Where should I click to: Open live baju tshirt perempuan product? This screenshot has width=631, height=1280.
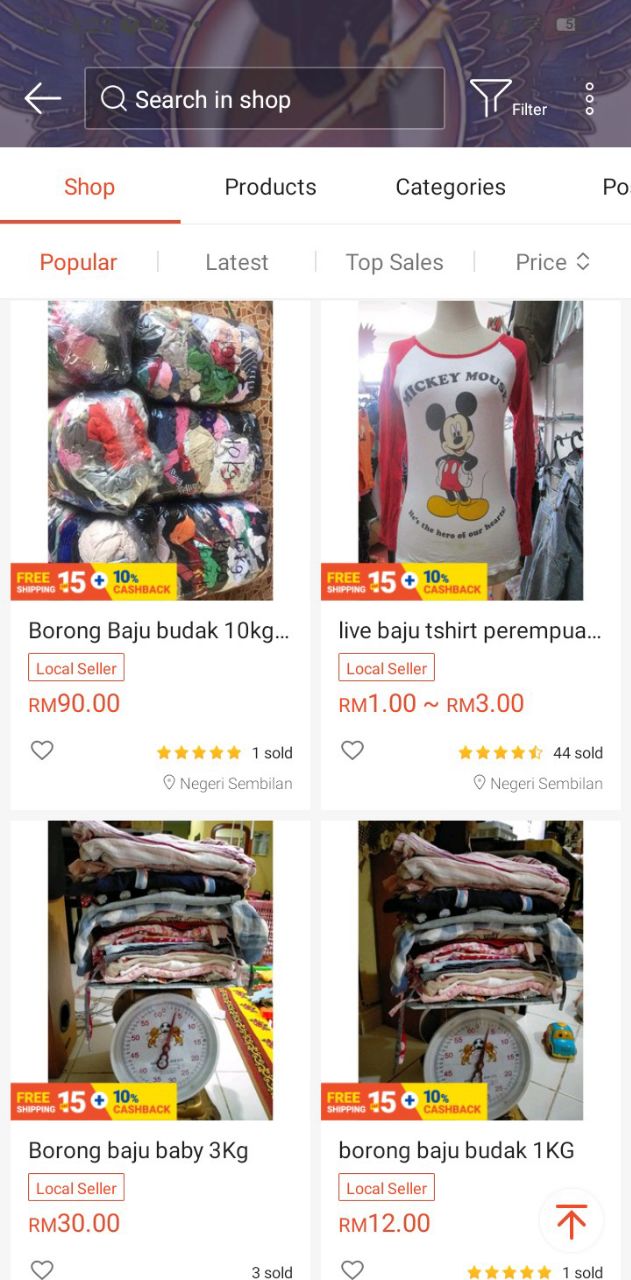(x=470, y=450)
